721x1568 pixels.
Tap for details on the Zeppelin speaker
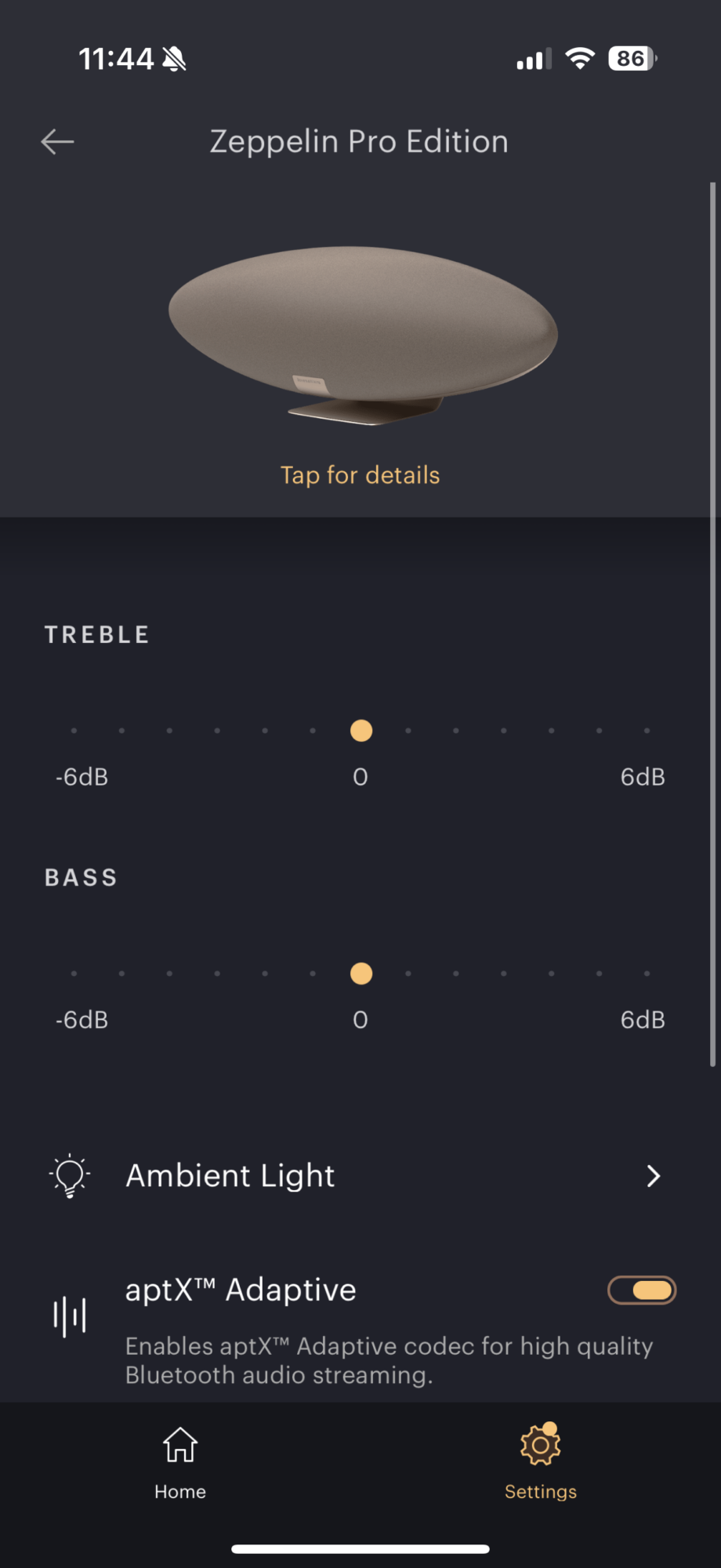360,475
